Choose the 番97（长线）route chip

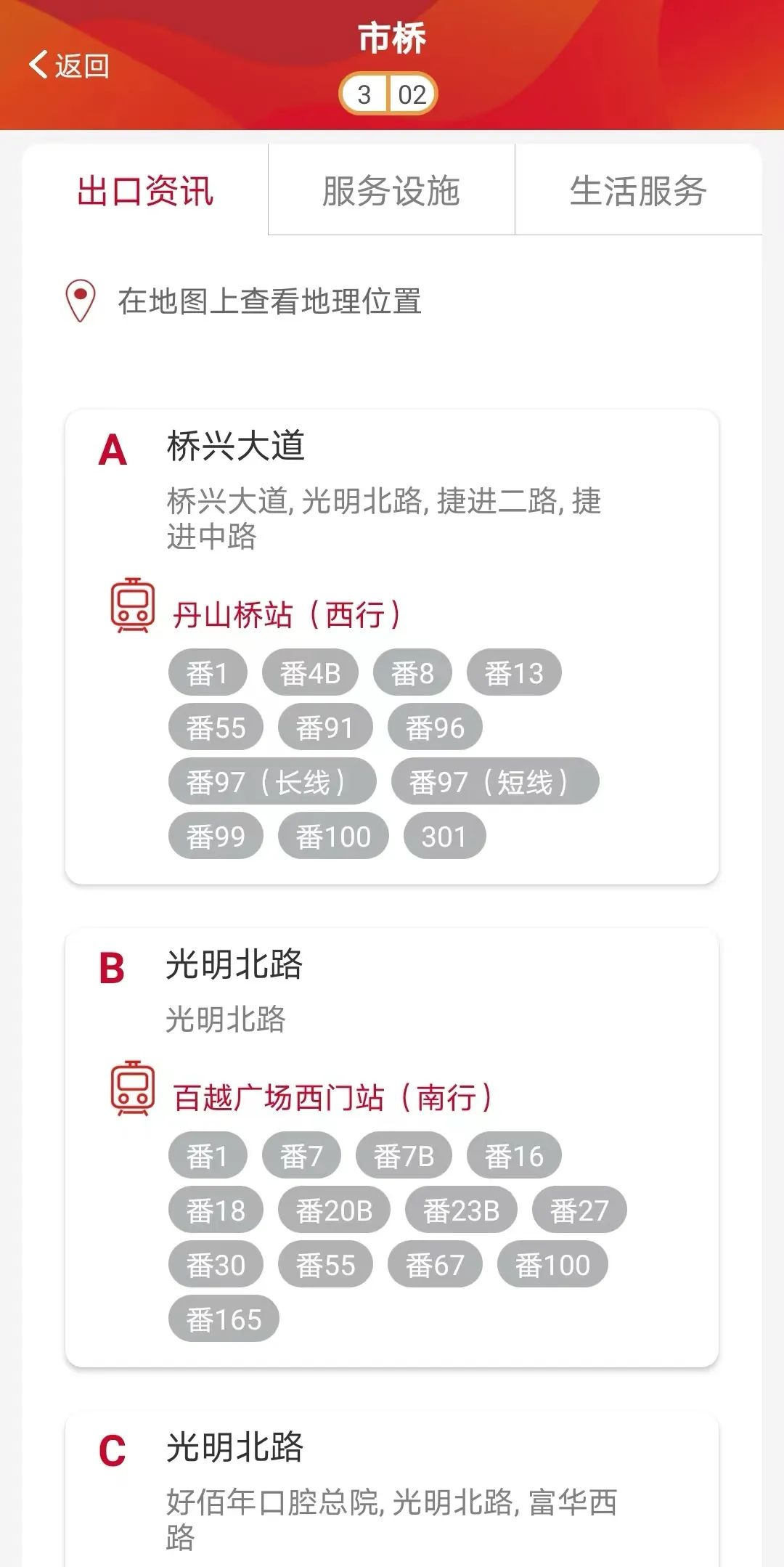coord(272,782)
